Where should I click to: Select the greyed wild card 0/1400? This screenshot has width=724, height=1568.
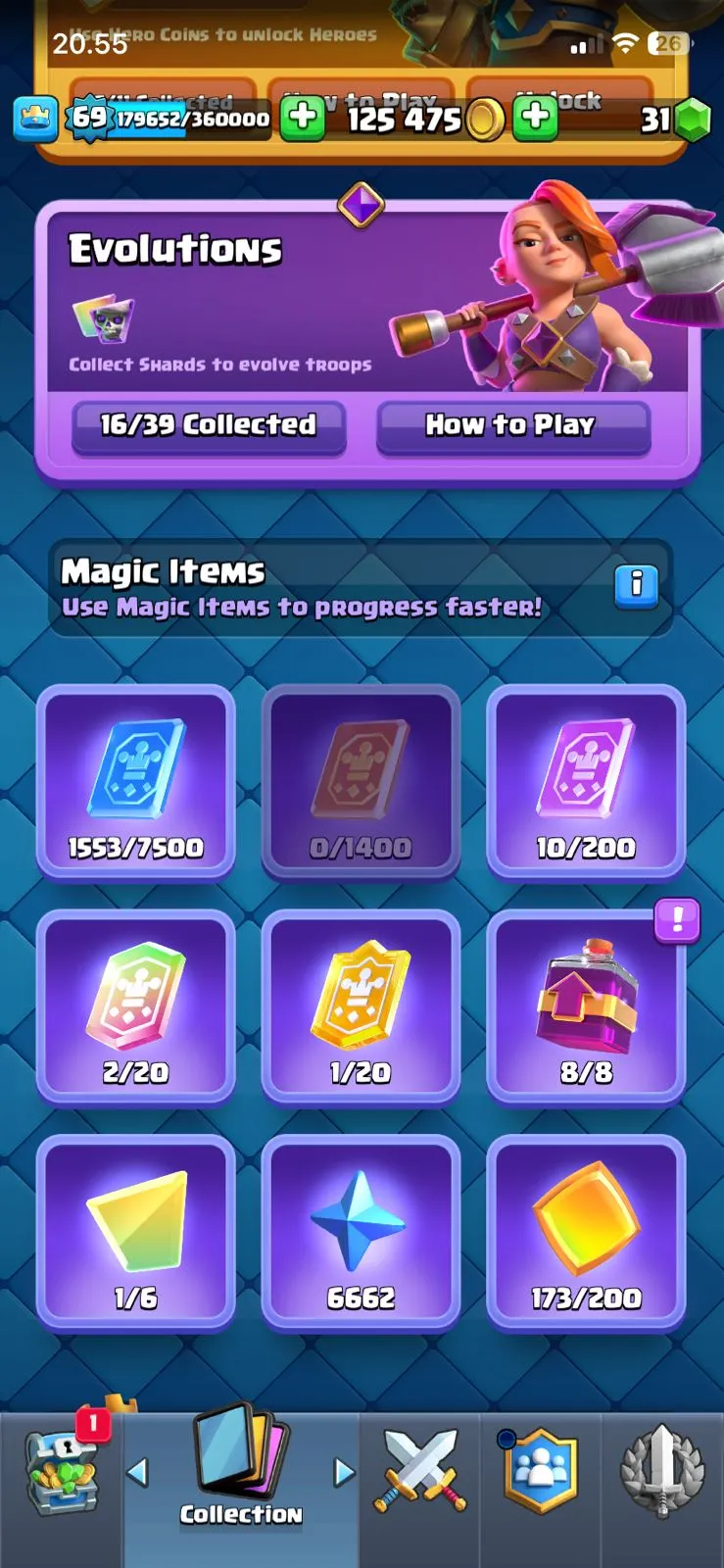click(361, 781)
